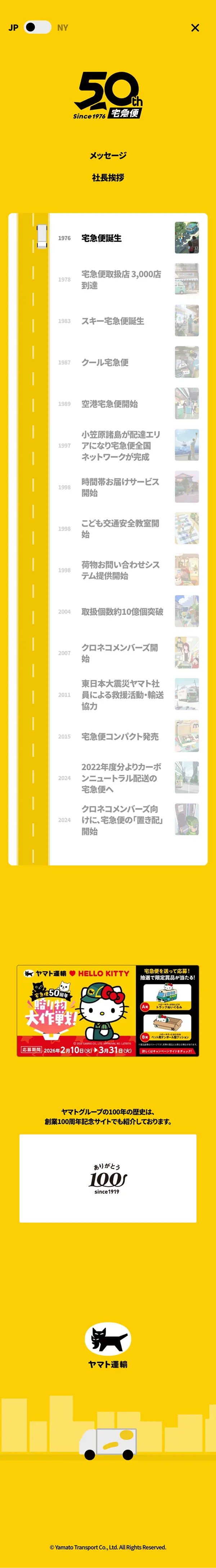Open the 1978 宅急便取扱店3,000店到達 entry
216x1568 pixels.
(122, 279)
